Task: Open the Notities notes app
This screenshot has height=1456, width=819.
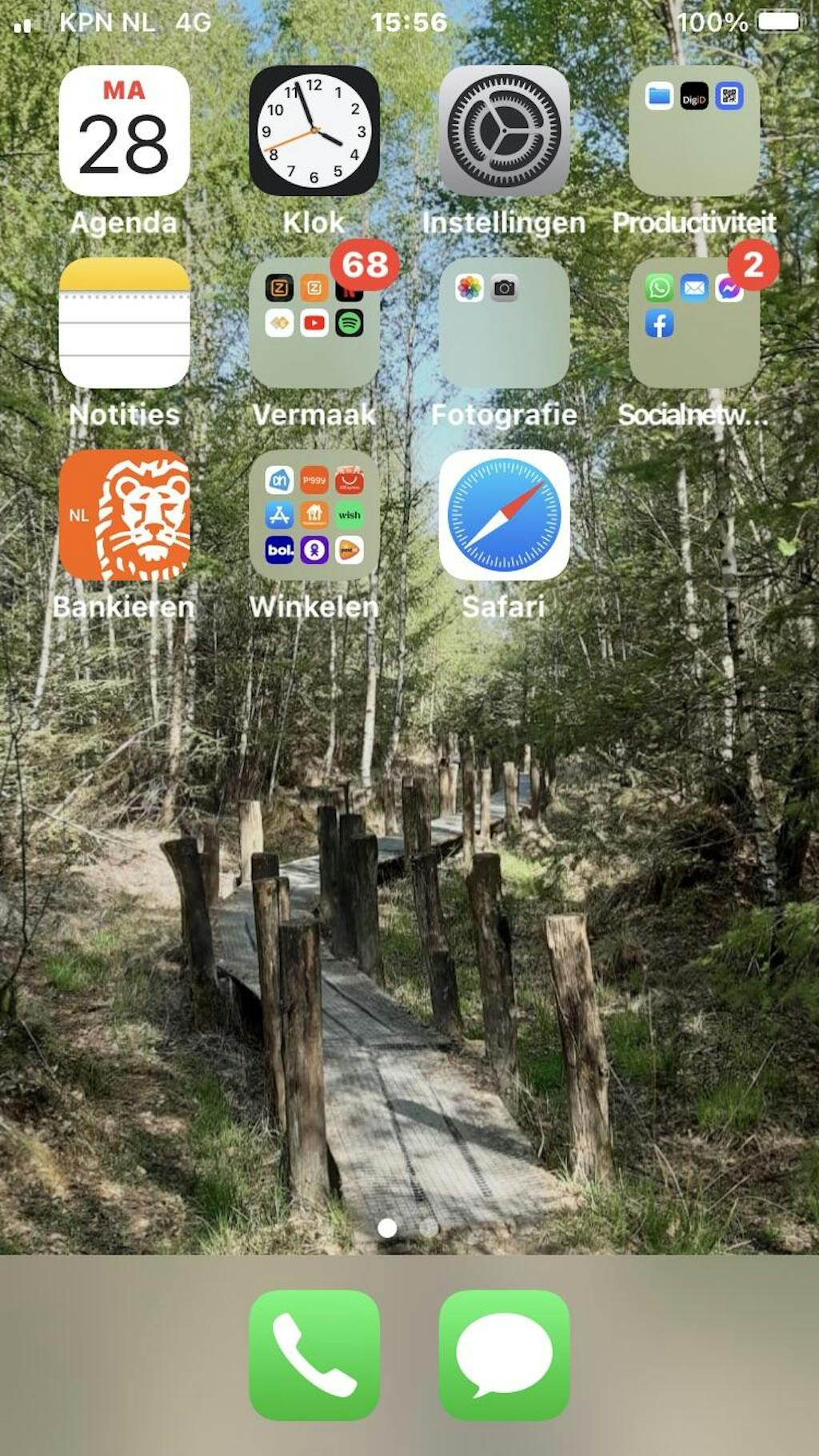Action: point(124,323)
